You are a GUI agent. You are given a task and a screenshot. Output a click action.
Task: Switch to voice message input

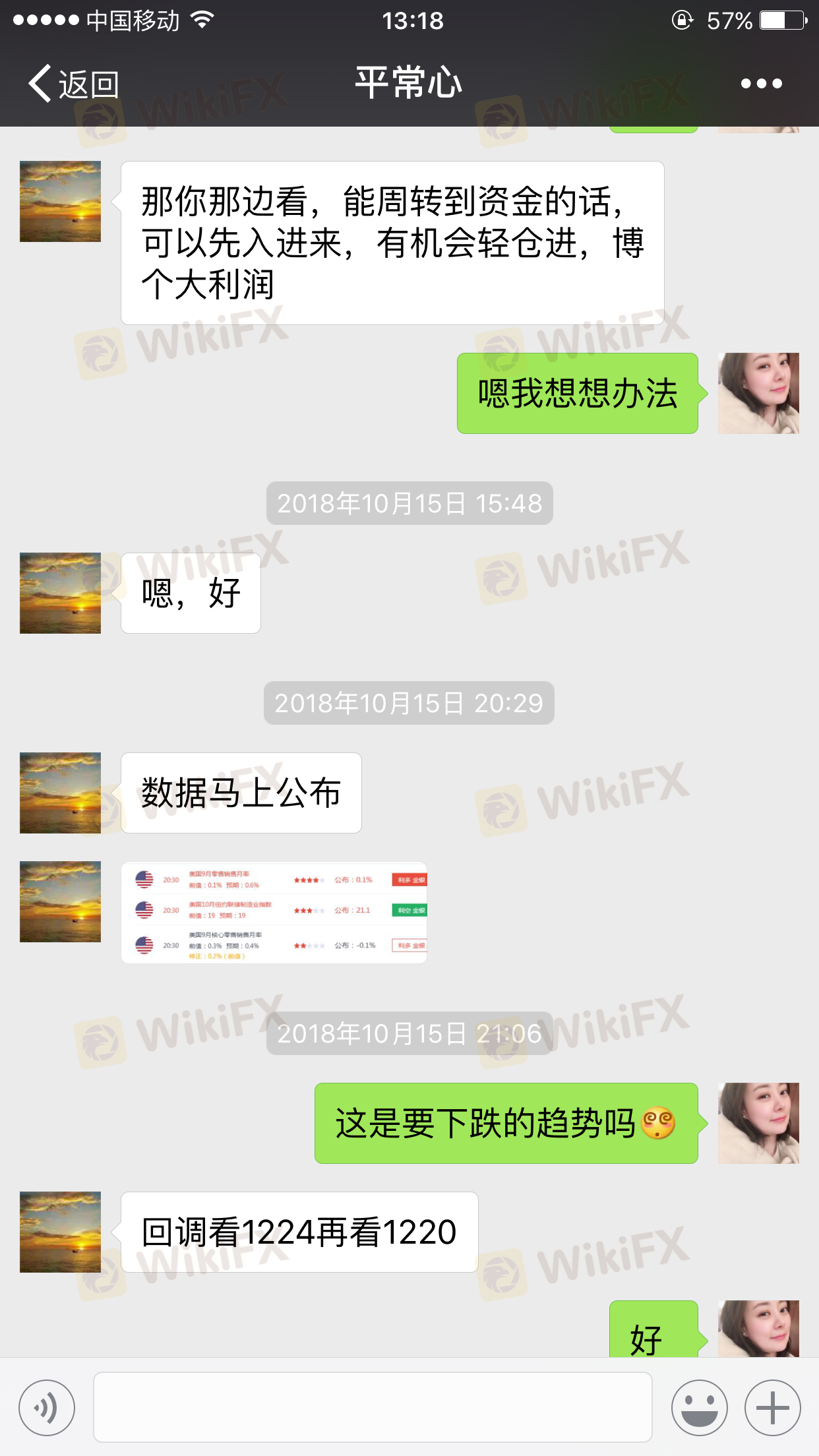click(x=47, y=1408)
